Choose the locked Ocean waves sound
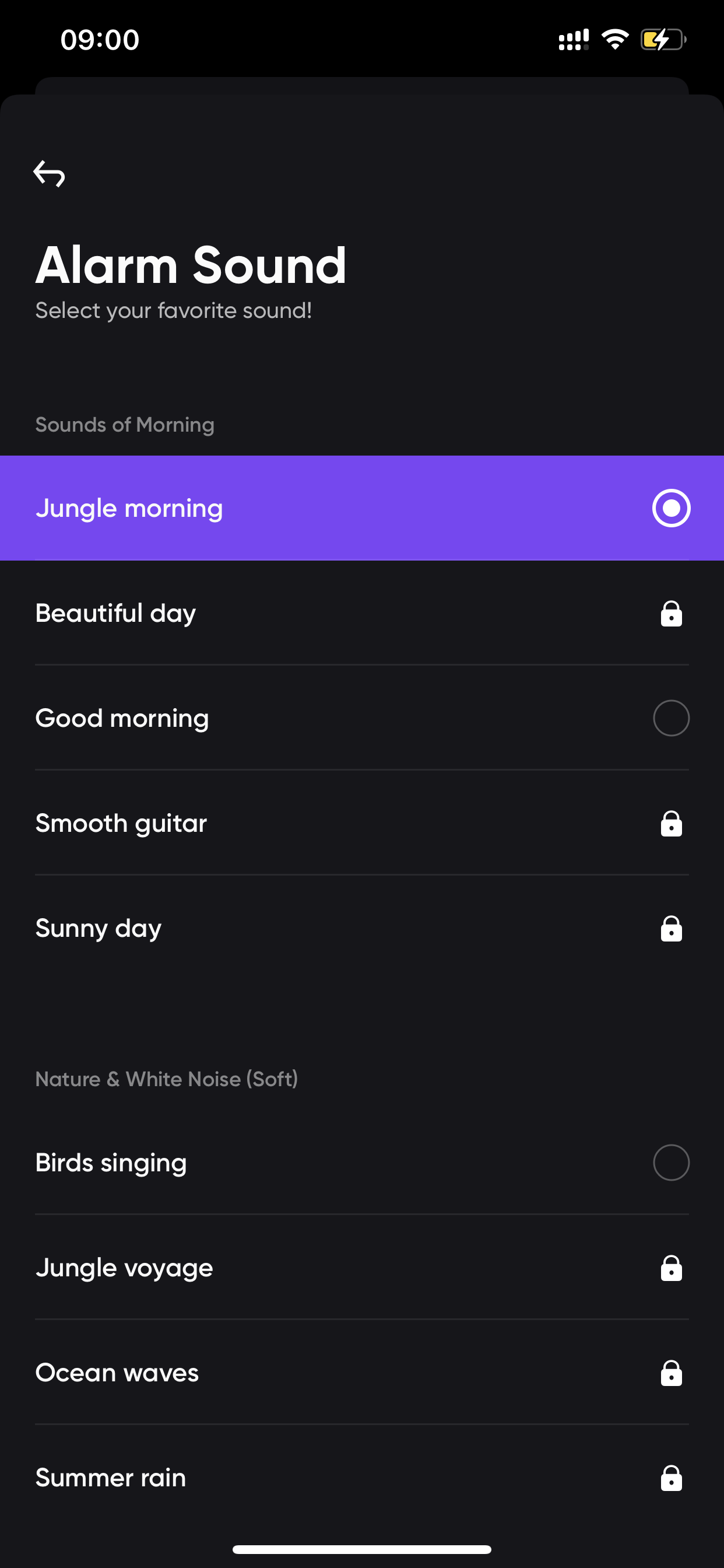The height and width of the screenshot is (1568, 724). [362, 1373]
